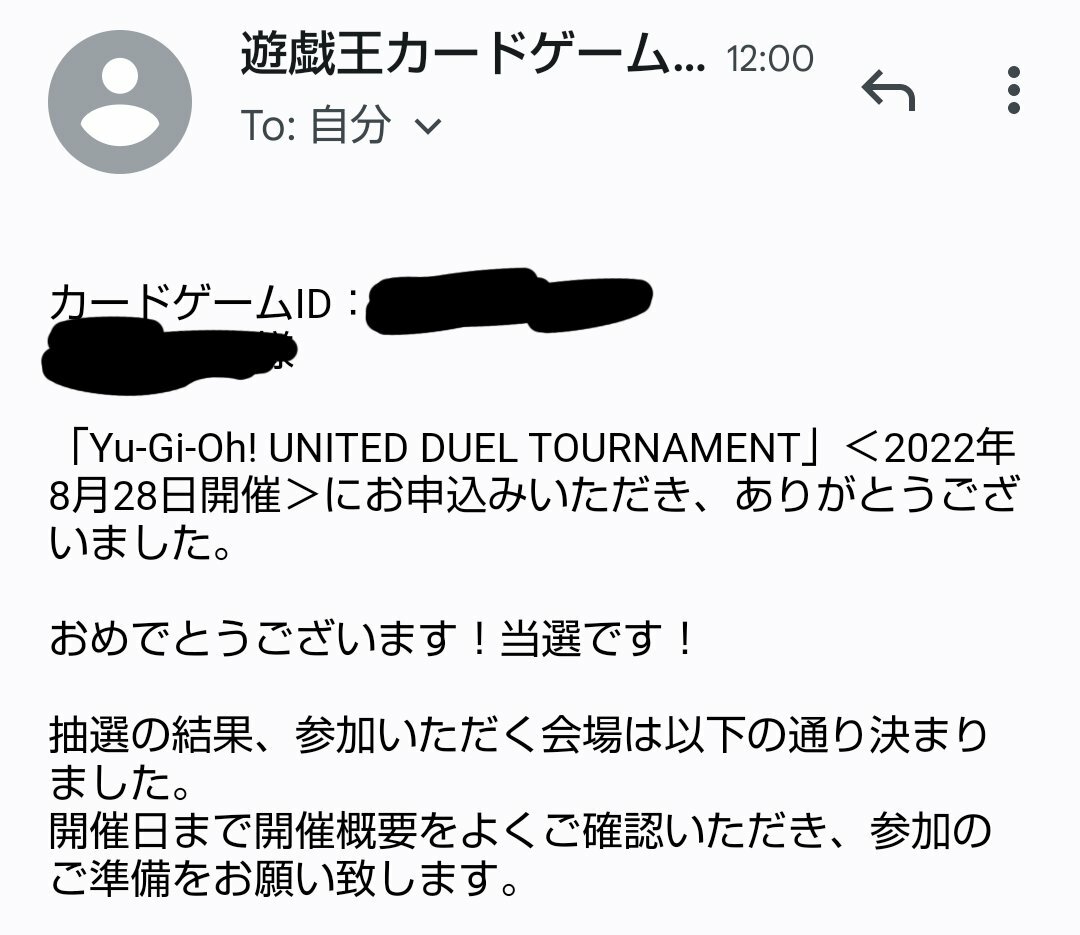Open the sender's profile avatar

120,102
